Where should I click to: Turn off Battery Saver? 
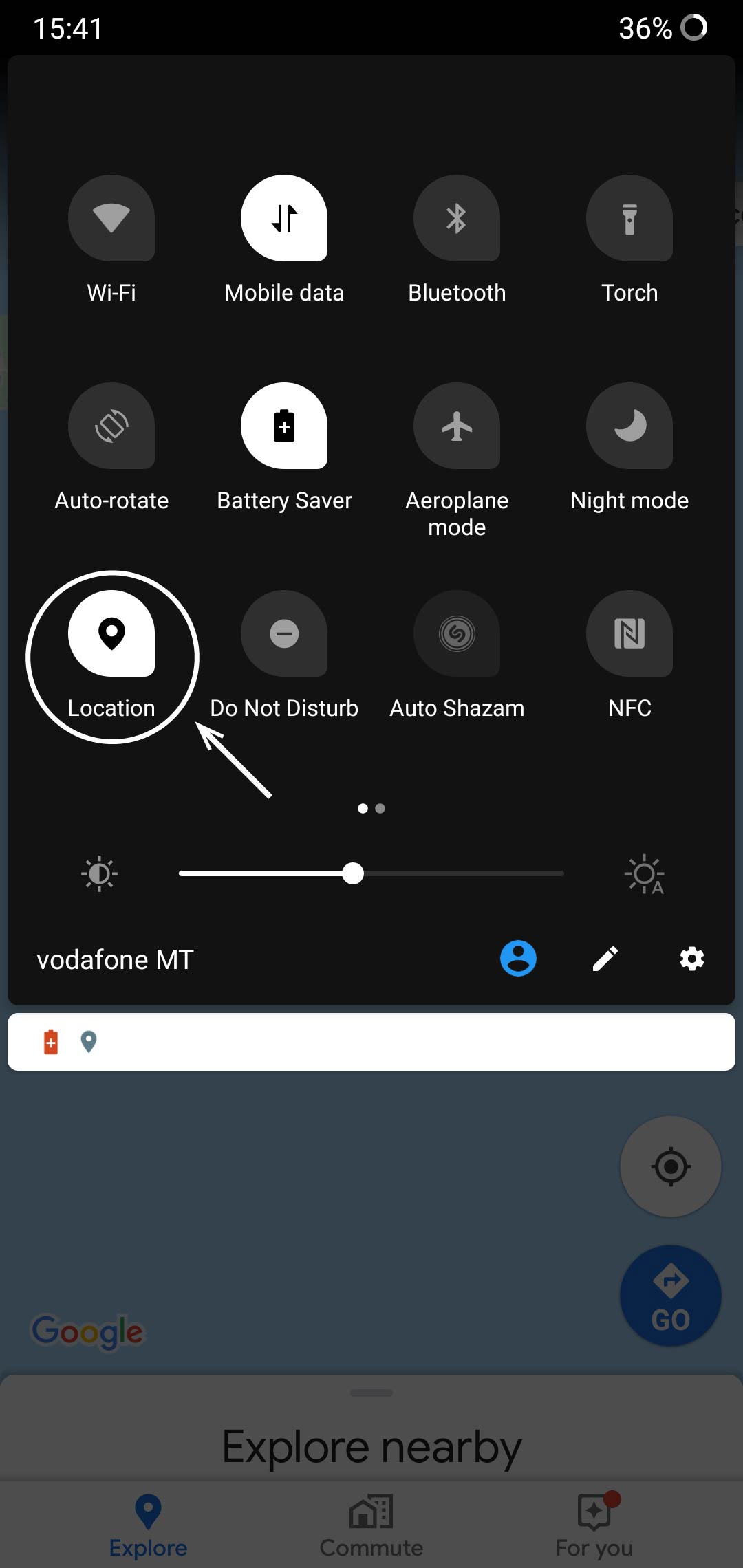point(284,426)
